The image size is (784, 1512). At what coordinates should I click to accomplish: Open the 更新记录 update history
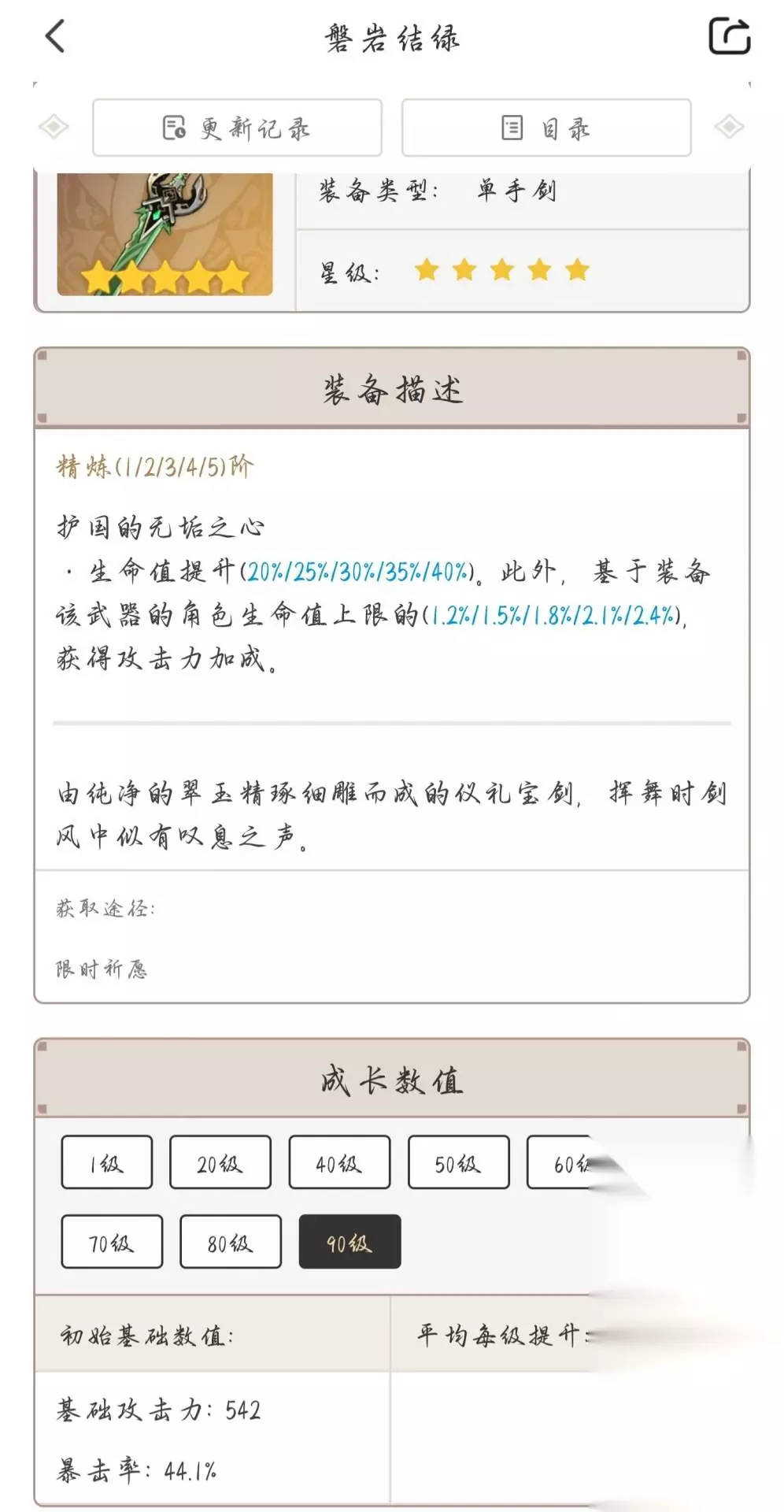pos(237,128)
